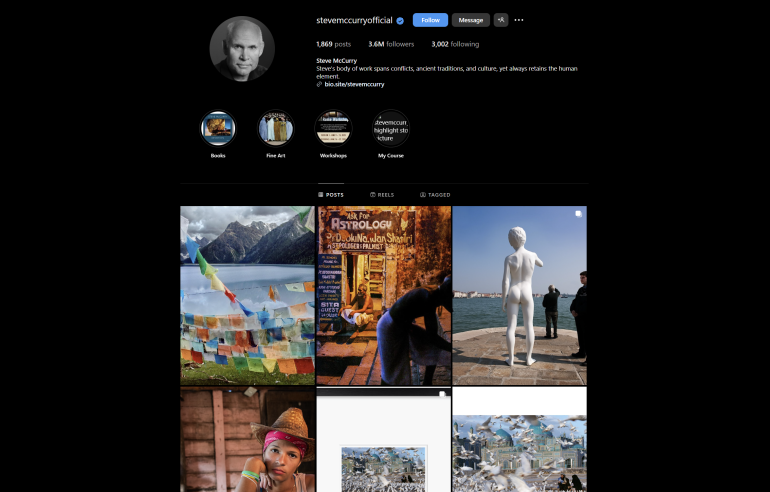View the 3,002 following list
770x492 pixels.
pyautogui.click(x=455, y=44)
